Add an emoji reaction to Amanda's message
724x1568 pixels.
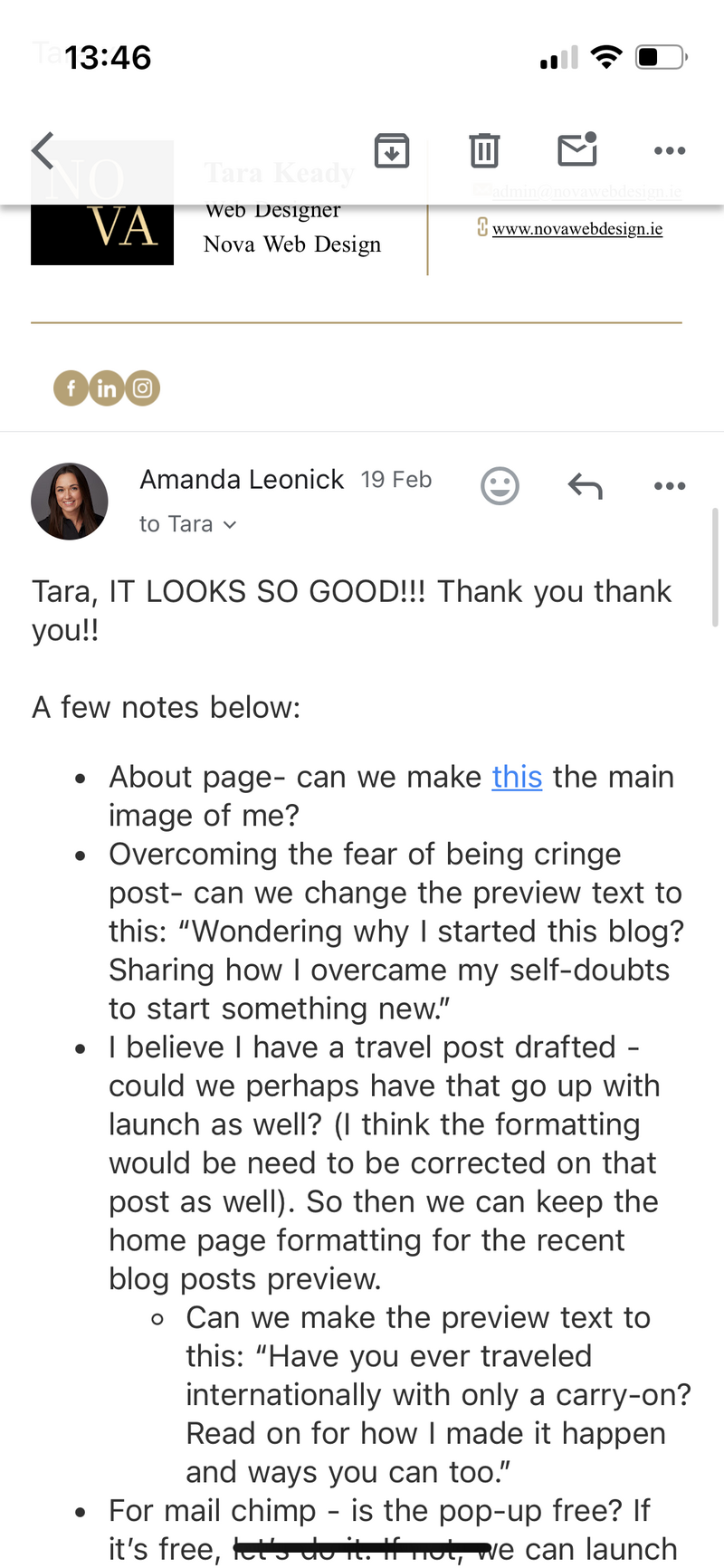500,486
